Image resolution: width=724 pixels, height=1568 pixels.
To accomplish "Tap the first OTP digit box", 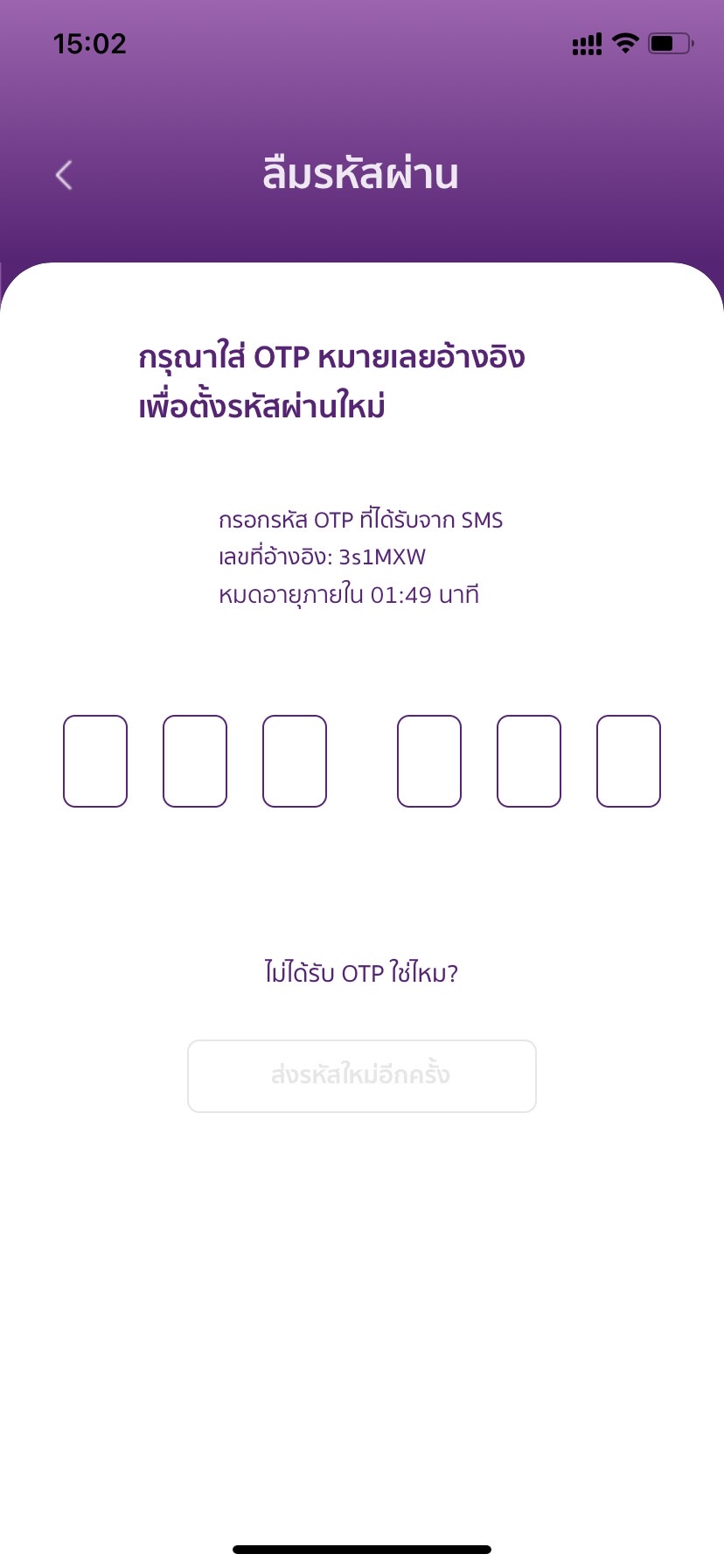I will [95, 761].
